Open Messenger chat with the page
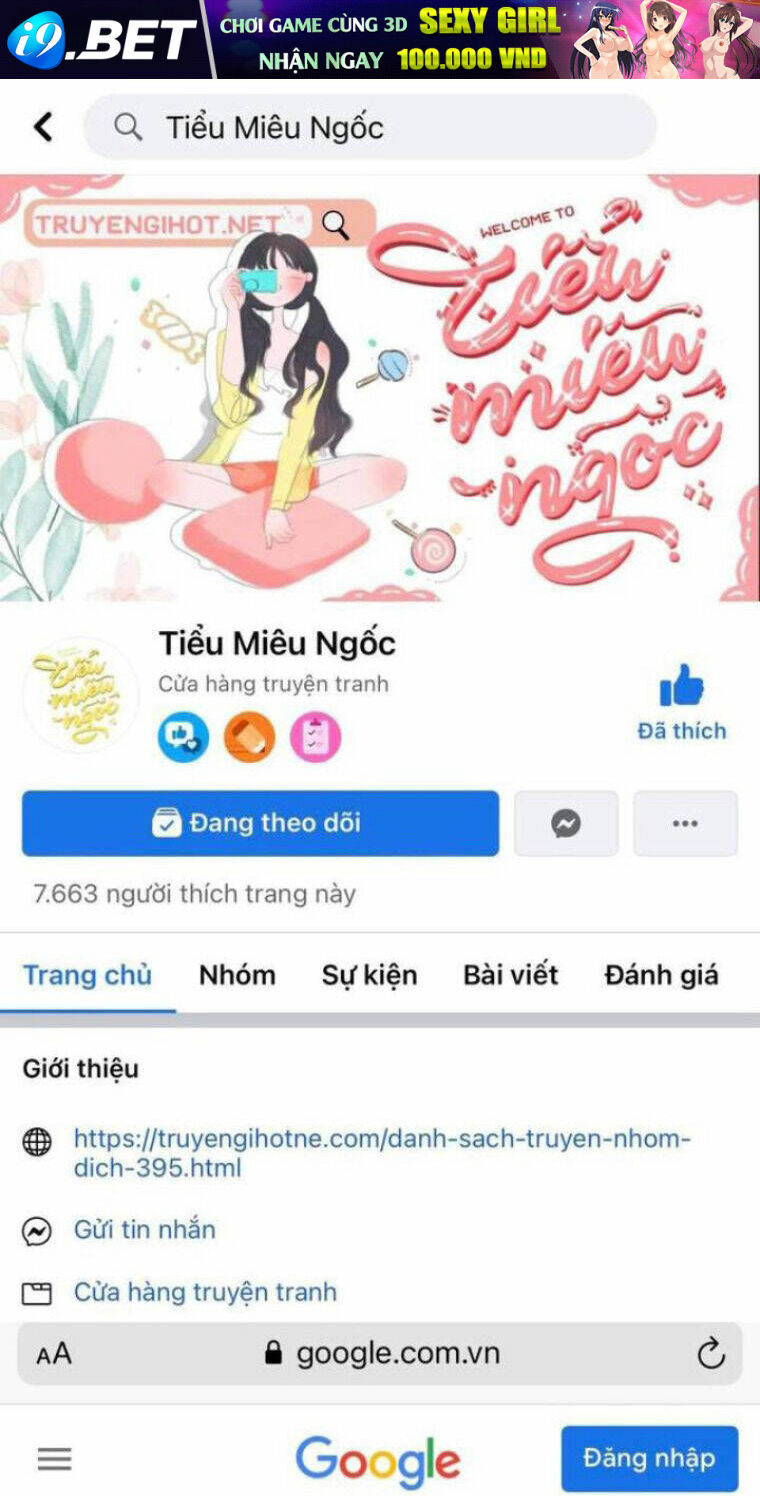The height and width of the screenshot is (1496, 760). 566,823
